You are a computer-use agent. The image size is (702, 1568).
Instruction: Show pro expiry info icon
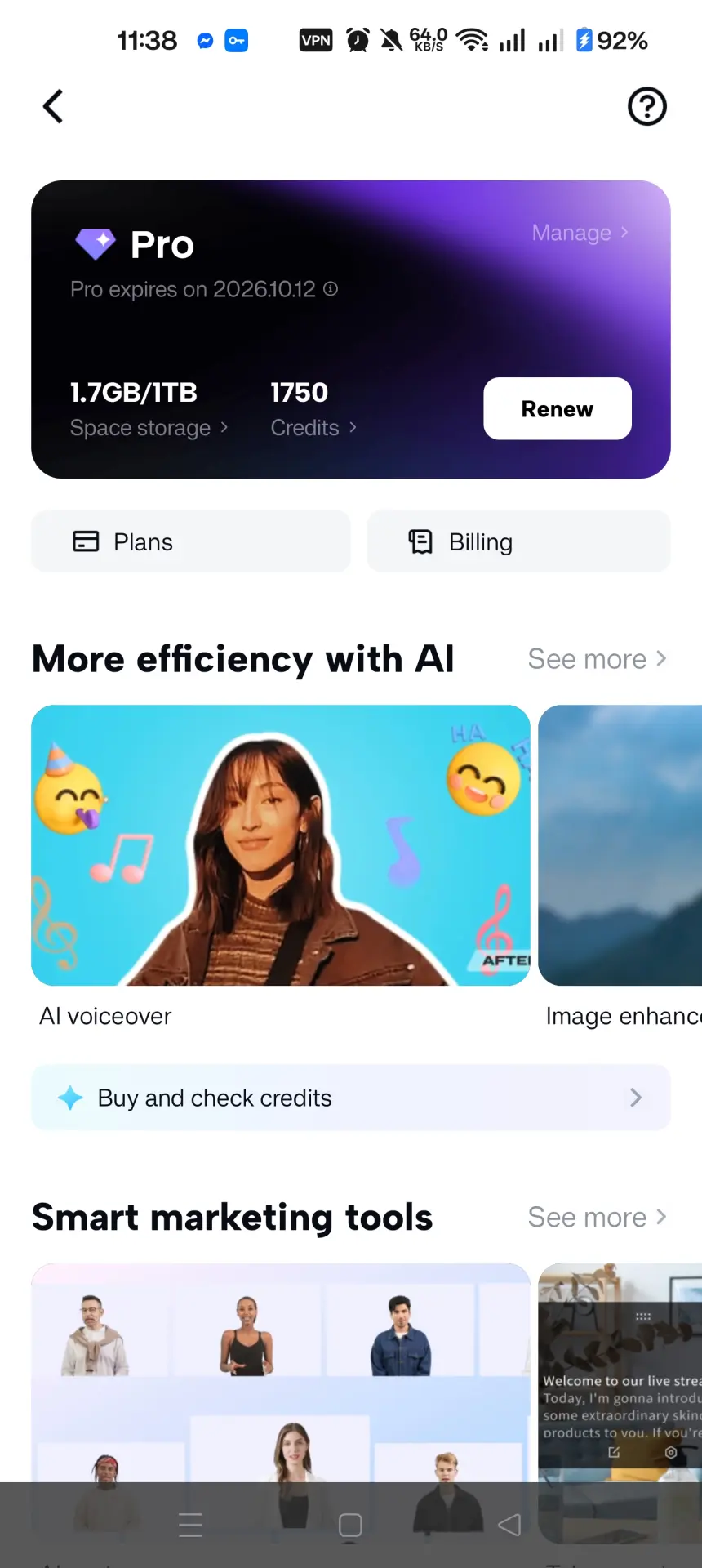(331, 289)
